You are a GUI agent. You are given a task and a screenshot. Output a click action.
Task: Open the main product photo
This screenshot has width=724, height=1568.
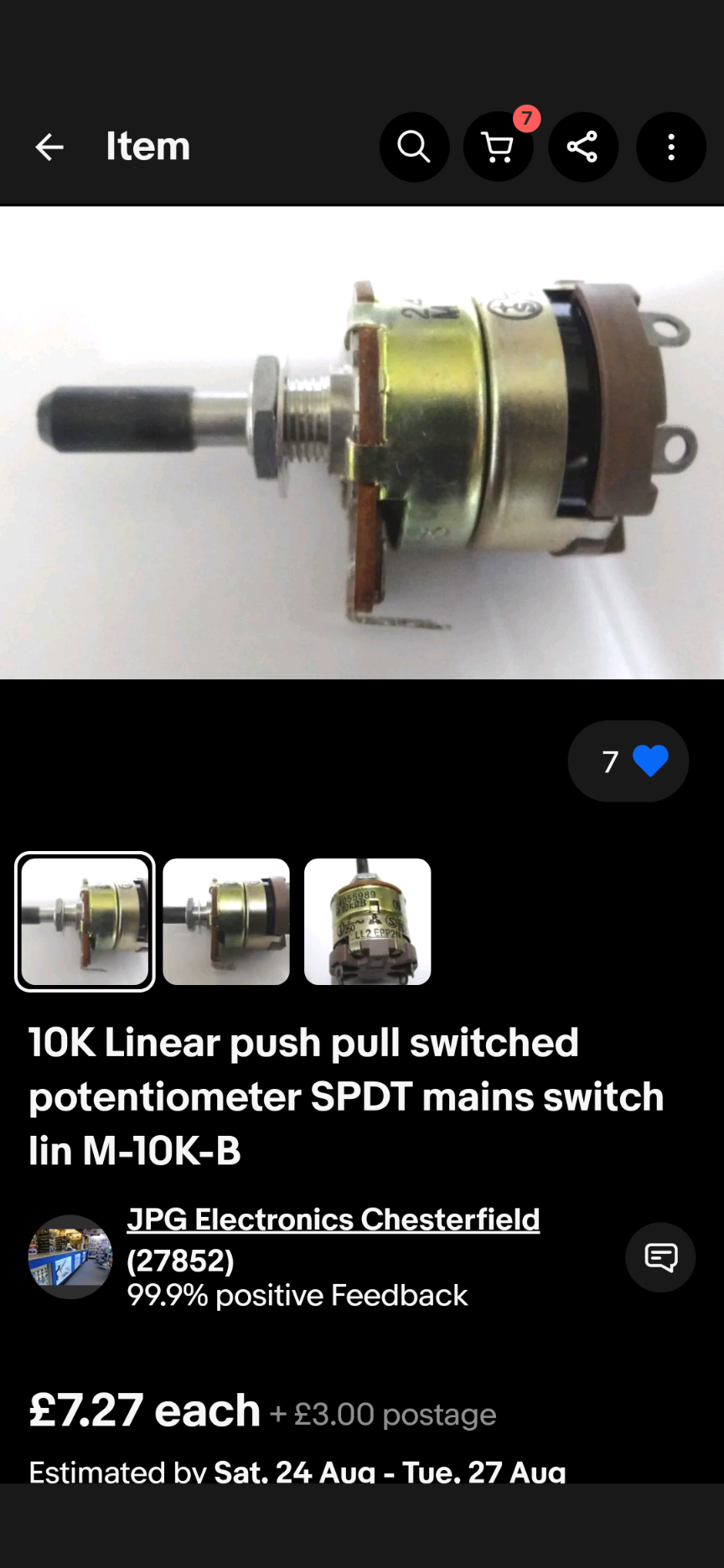(362, 442)
